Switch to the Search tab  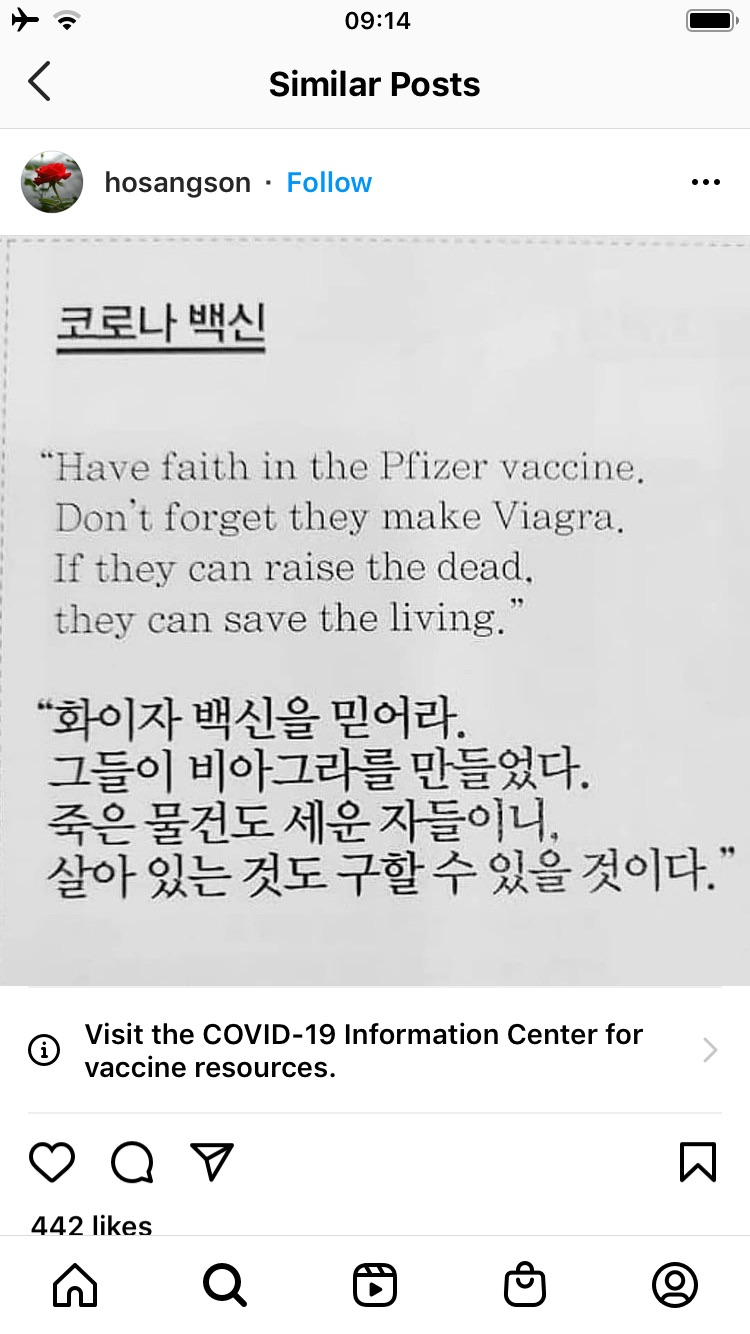pyautogui.click(x=225, y=1285)
